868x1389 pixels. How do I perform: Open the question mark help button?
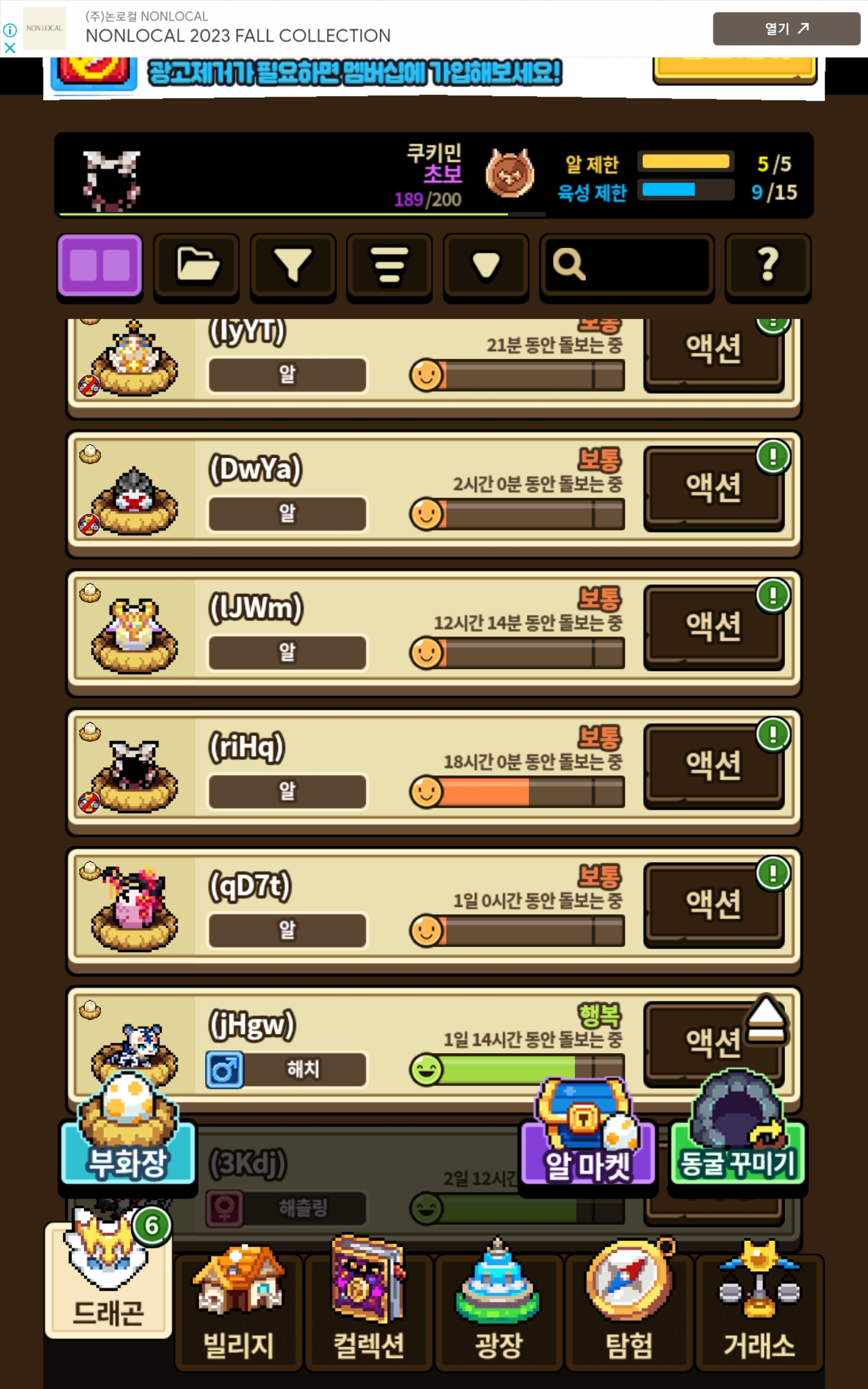[768, 265]
